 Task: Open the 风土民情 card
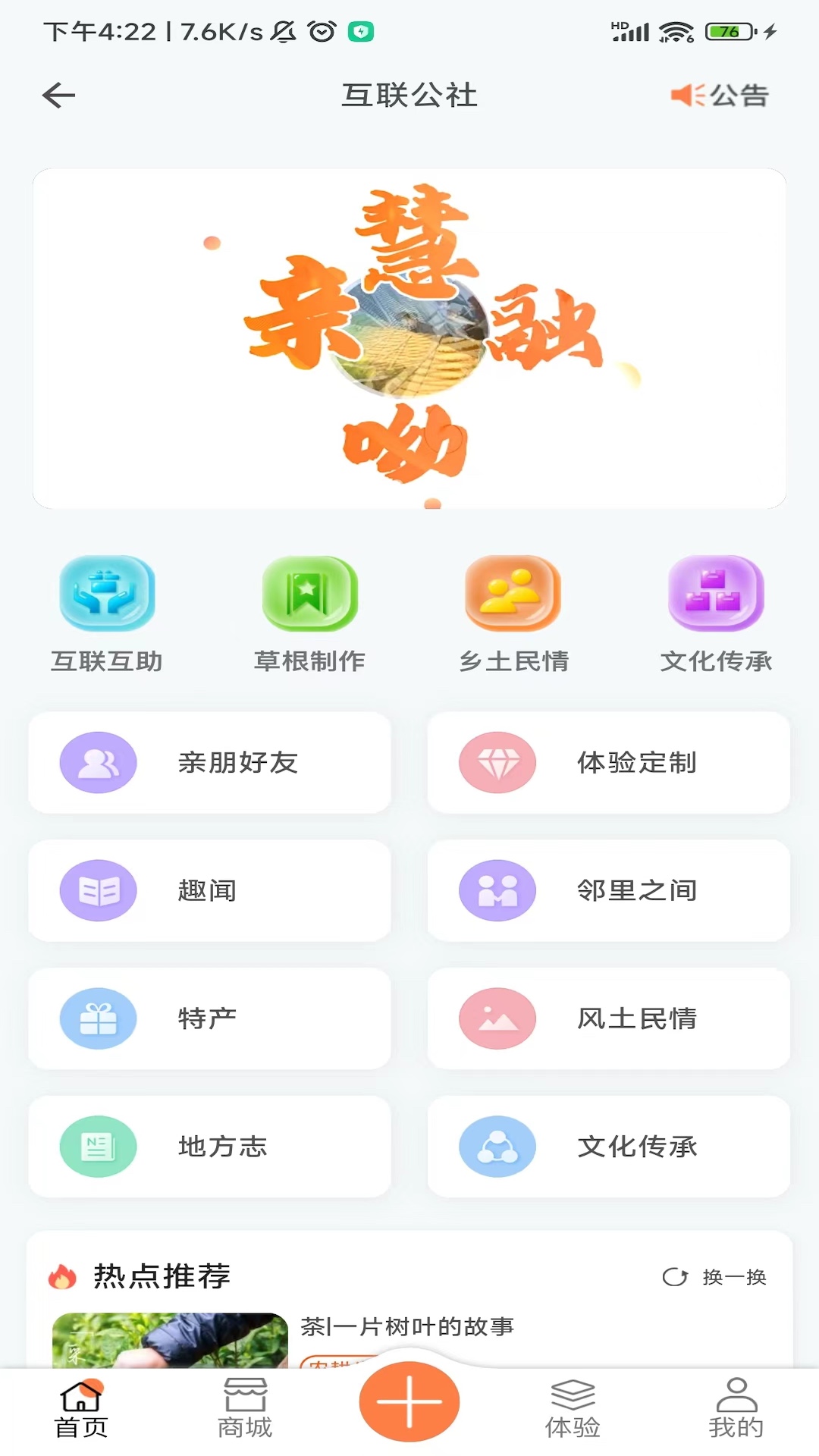(608, 1018)
